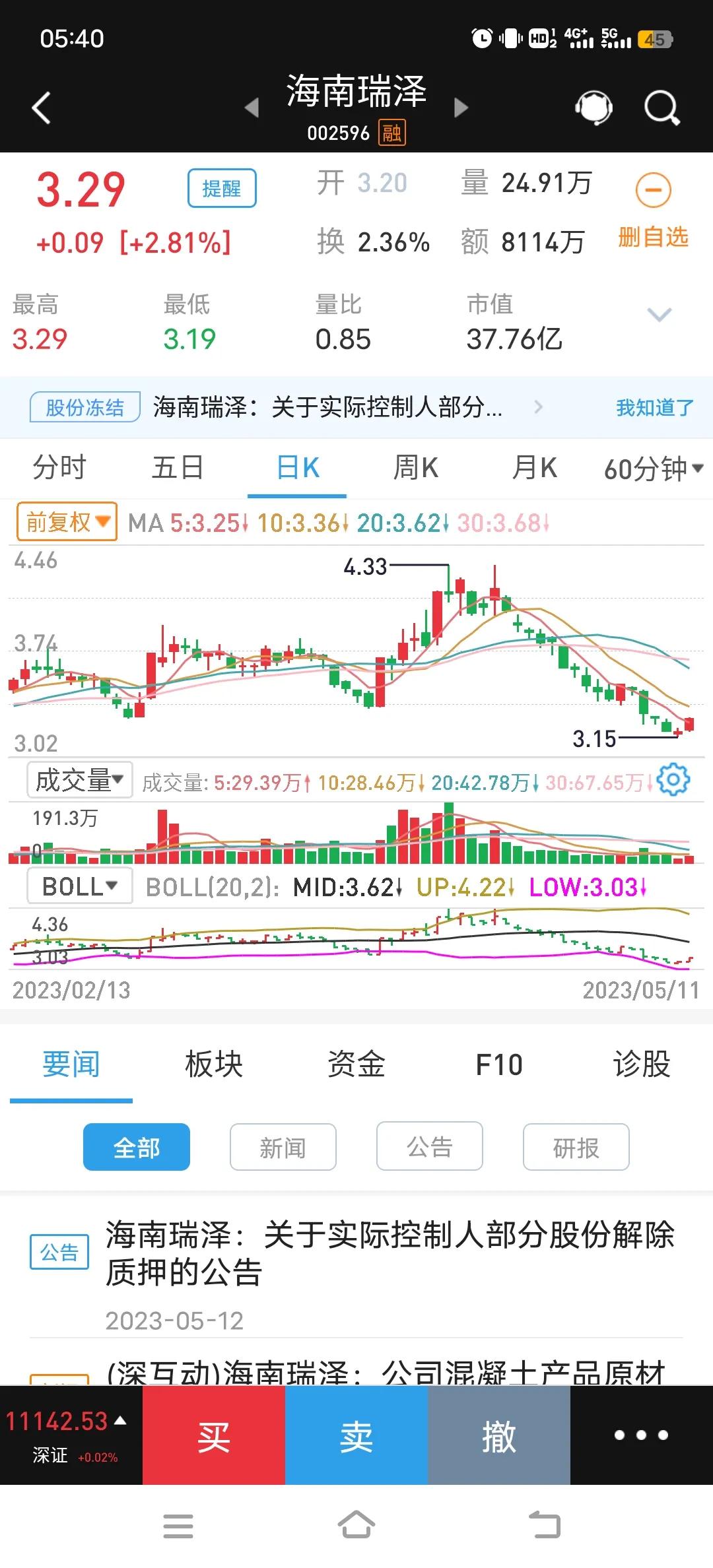The width and height of the screenshot is (713, 1568).
Task: Dismiss the announcement via 我知道了
Action: [654, 408]
